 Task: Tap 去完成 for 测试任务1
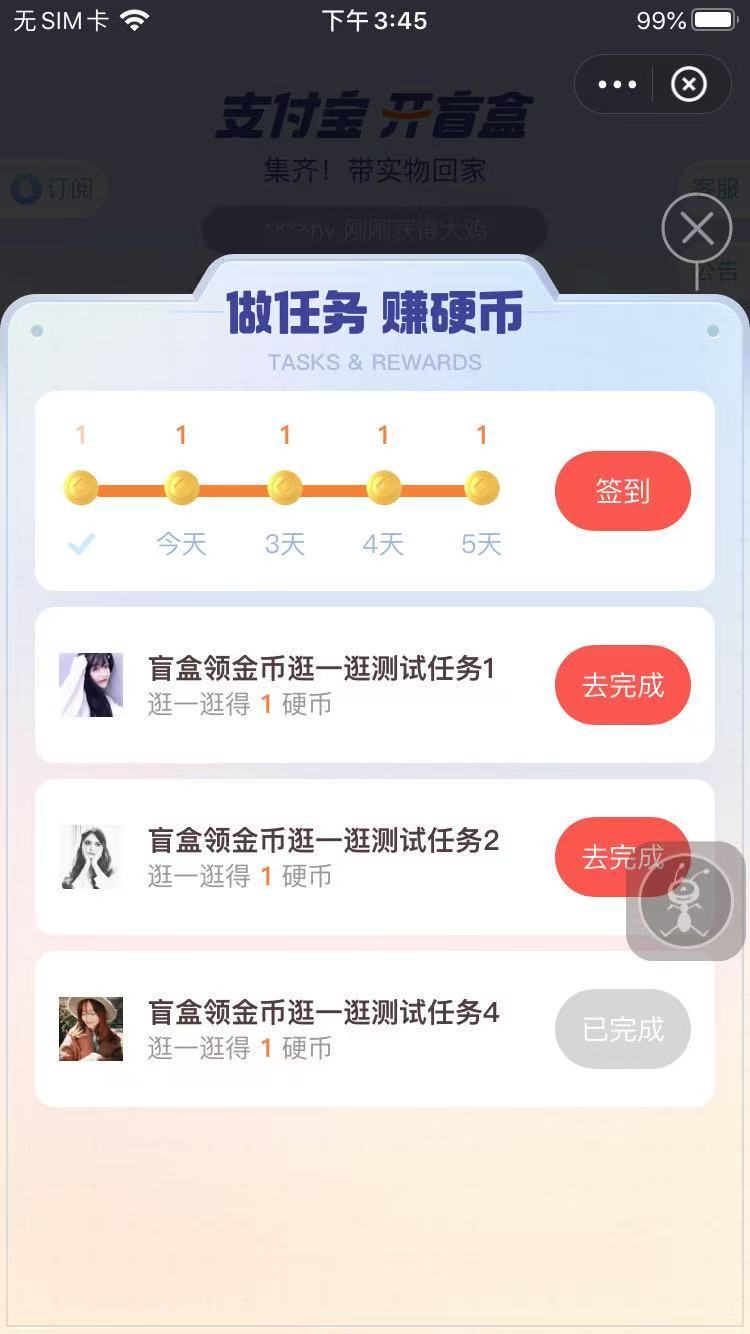622,685
